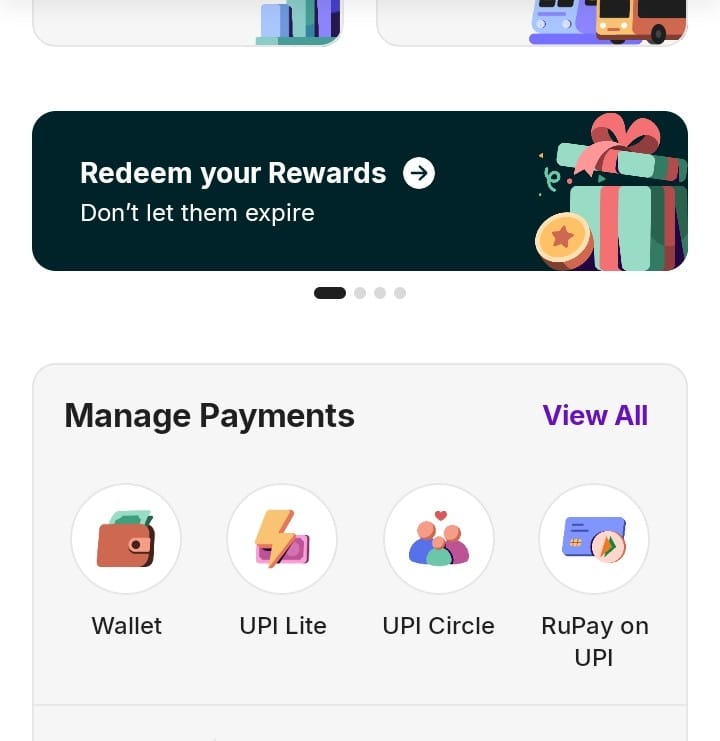
Task: Open View All in Manage Payments
Action: 595,415
